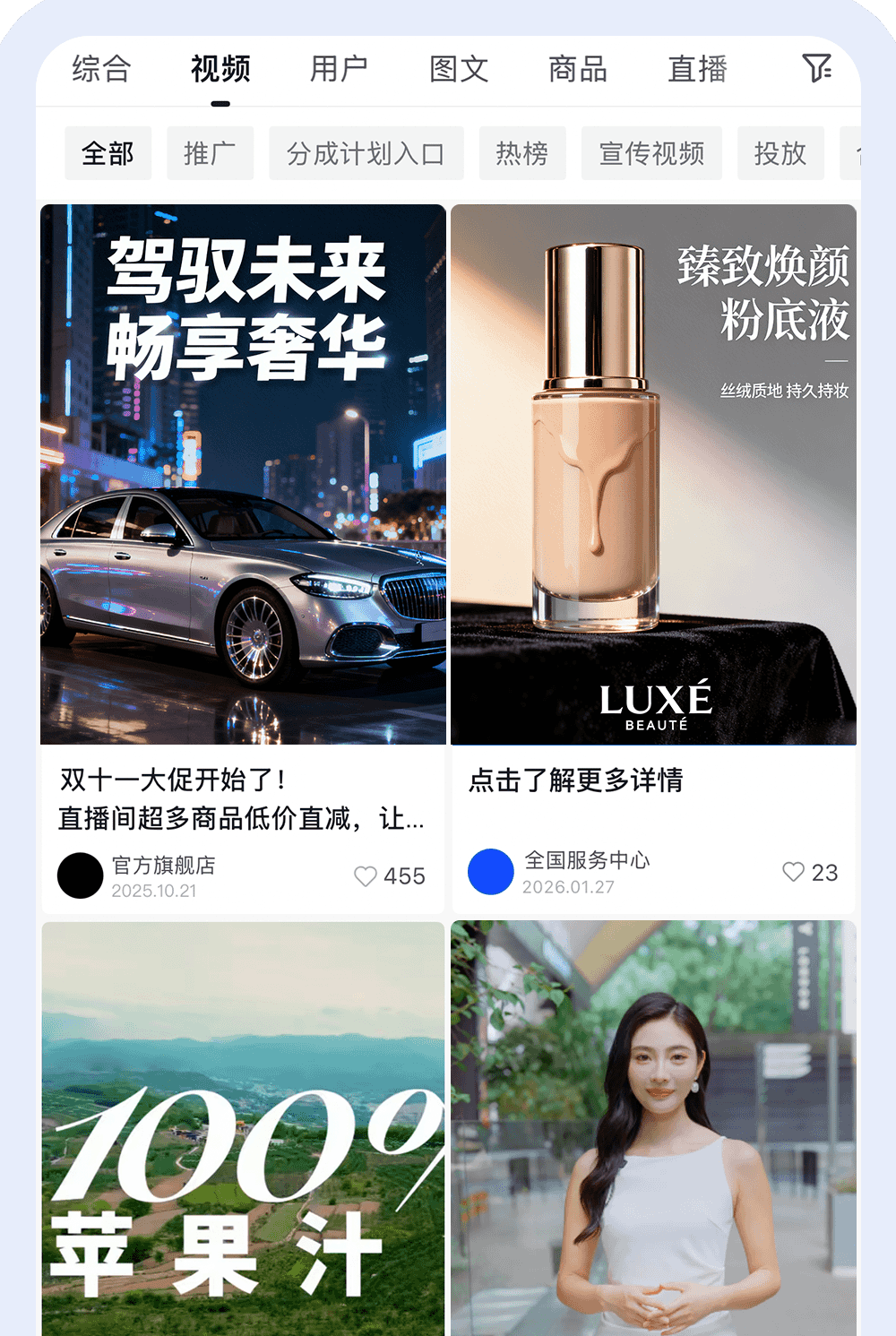The width and height of the screenshot is (896, 1336).
Task: Choose the 宣传视频 chip
Action: (x=651, y=153)
